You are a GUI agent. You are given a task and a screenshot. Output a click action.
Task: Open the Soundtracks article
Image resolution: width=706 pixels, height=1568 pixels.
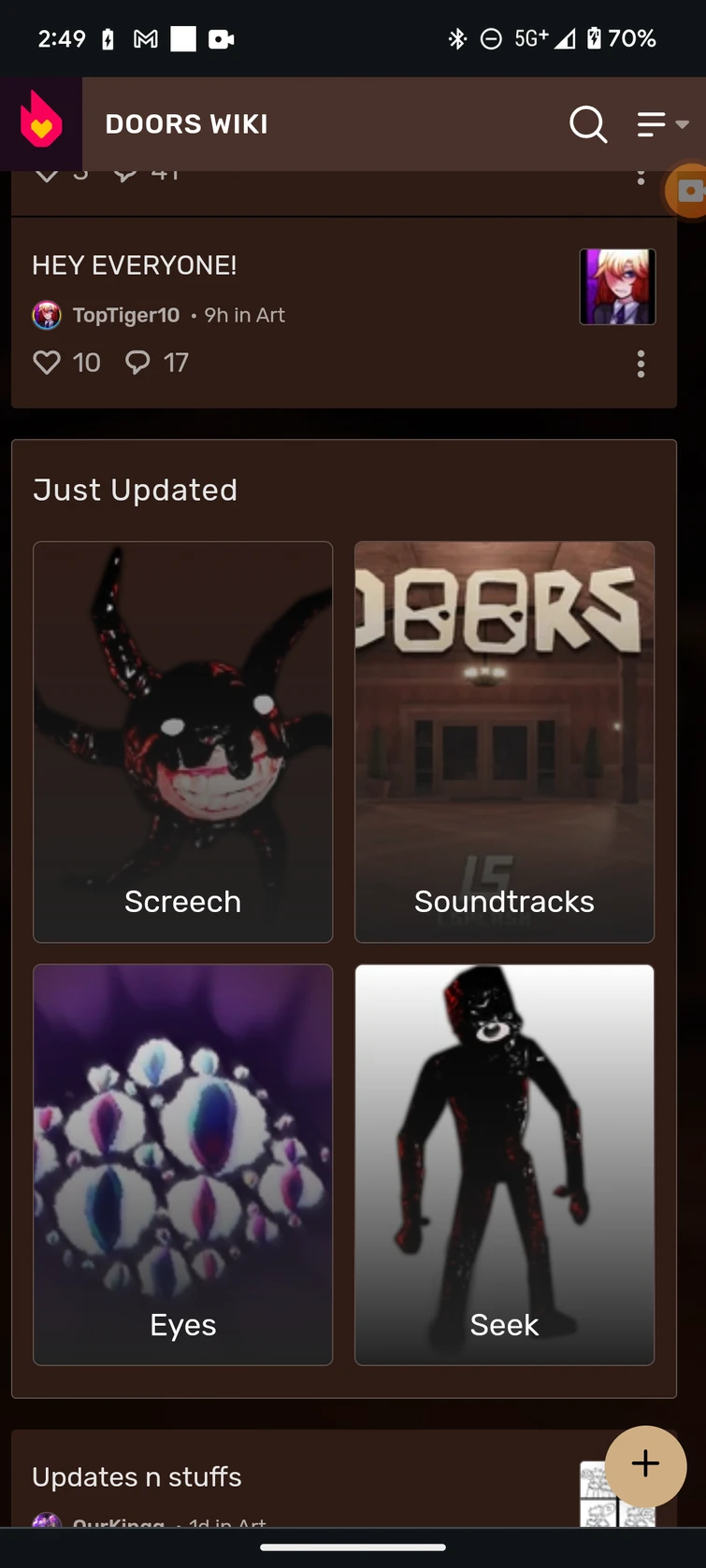(x=504, y=741)
